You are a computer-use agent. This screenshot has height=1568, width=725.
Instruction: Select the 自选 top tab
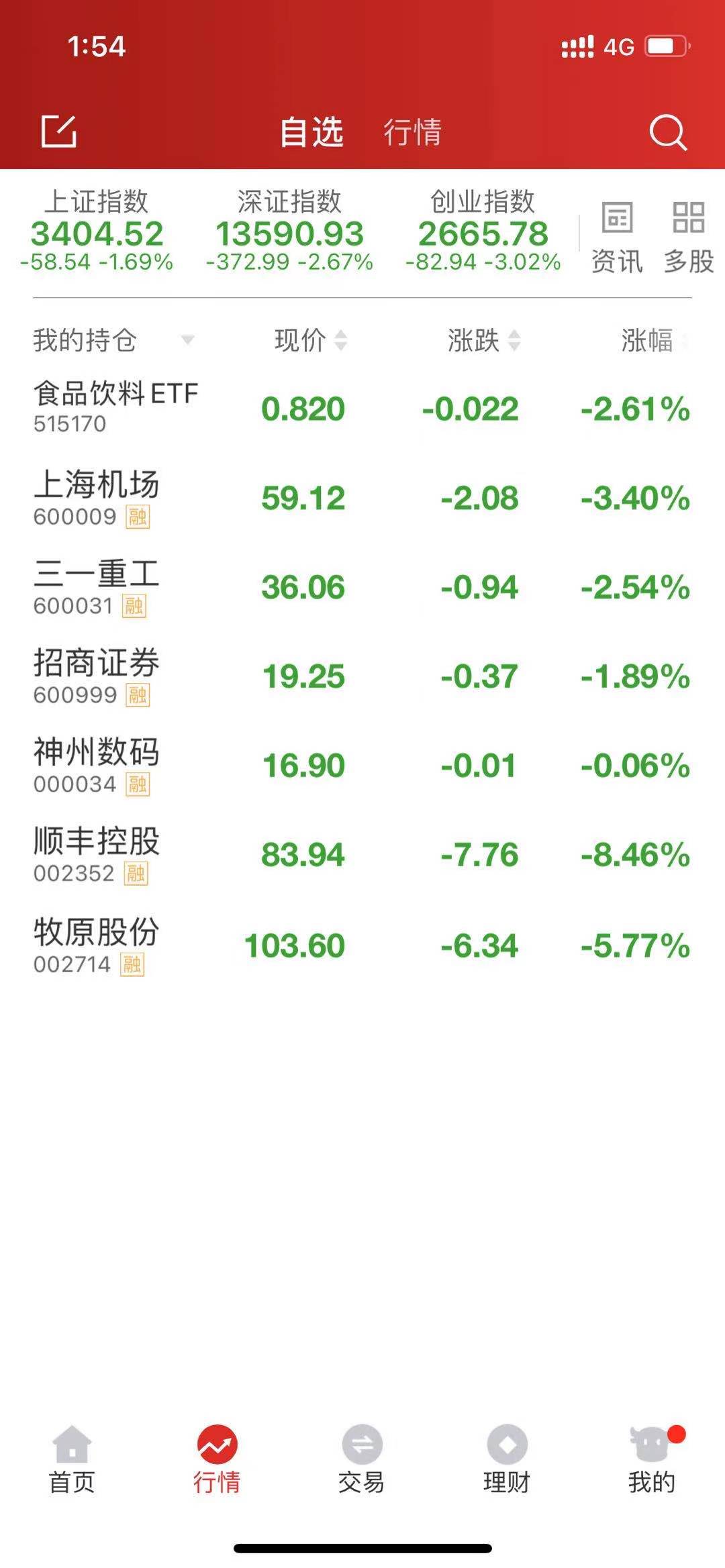click(x=311, y=132)
